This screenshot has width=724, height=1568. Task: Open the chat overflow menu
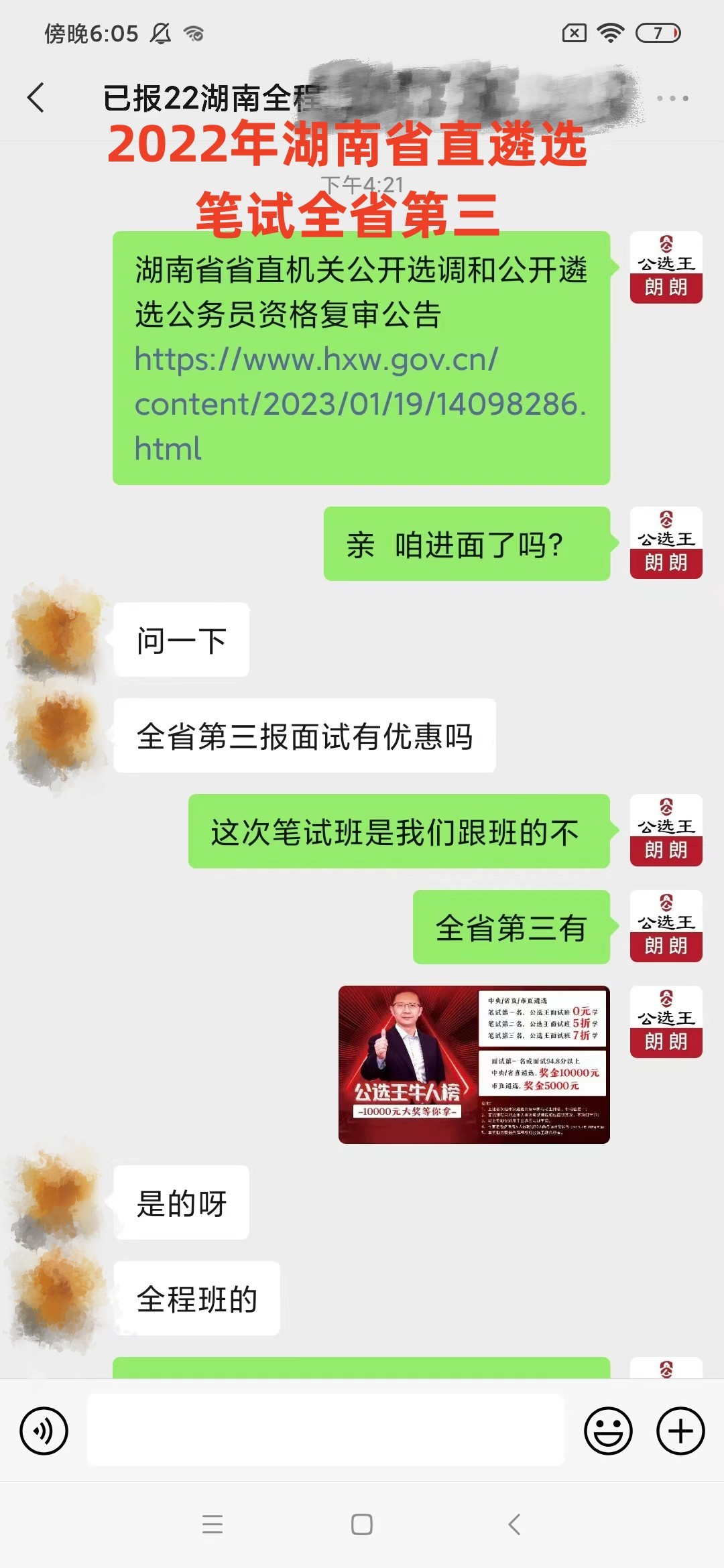point(672,99)
